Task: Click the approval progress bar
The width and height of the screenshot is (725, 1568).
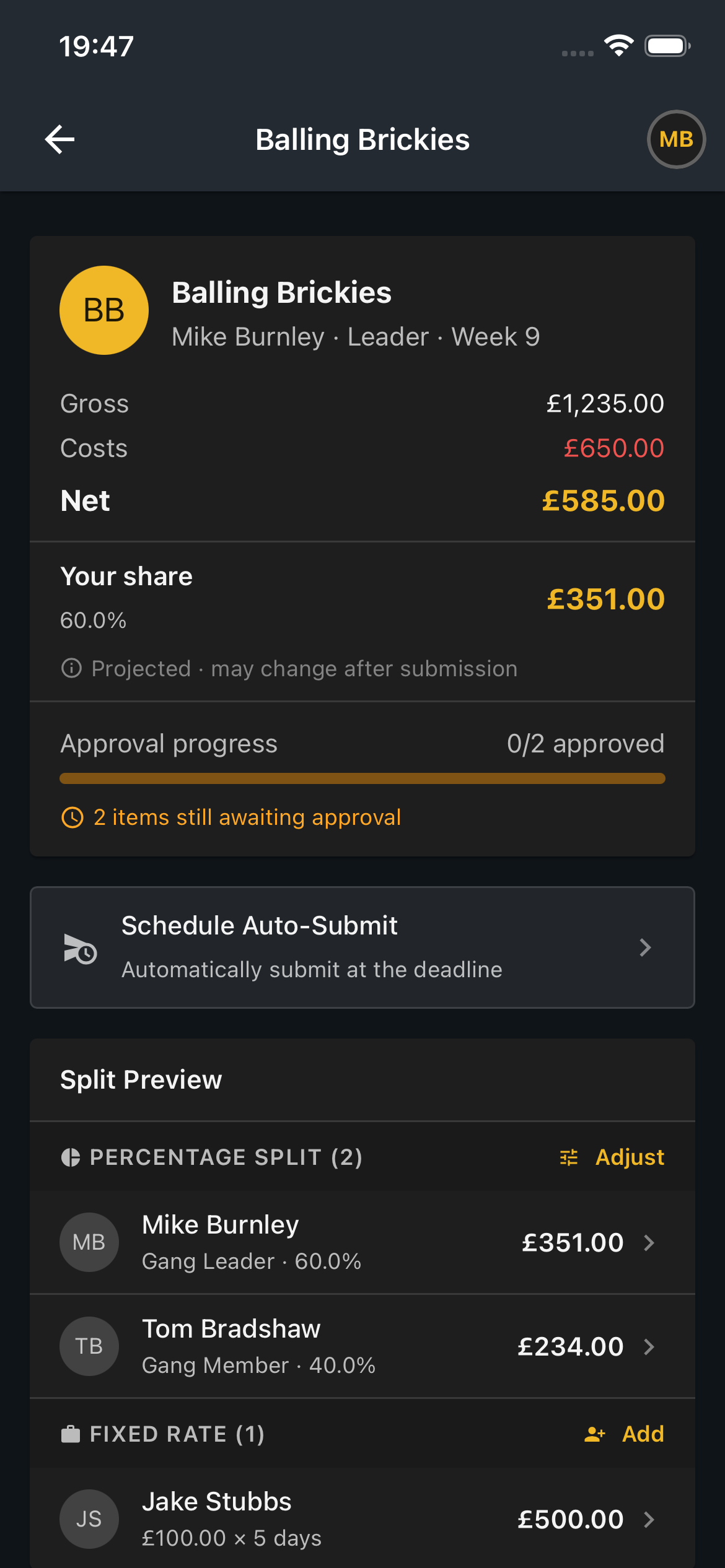Action: pyautogui.click(x=362, y=778)
